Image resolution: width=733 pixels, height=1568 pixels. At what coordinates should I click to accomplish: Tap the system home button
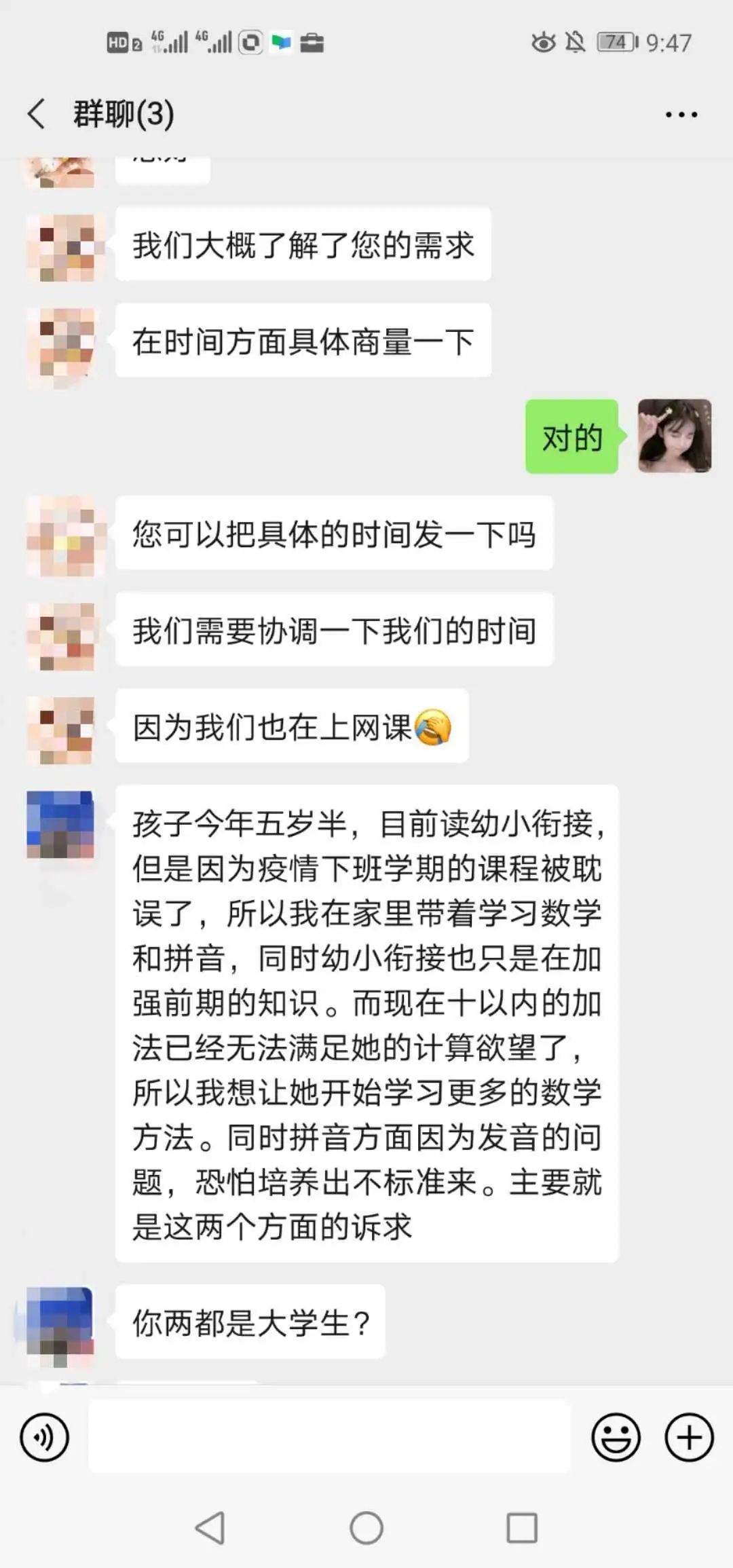pos(366,1528)
